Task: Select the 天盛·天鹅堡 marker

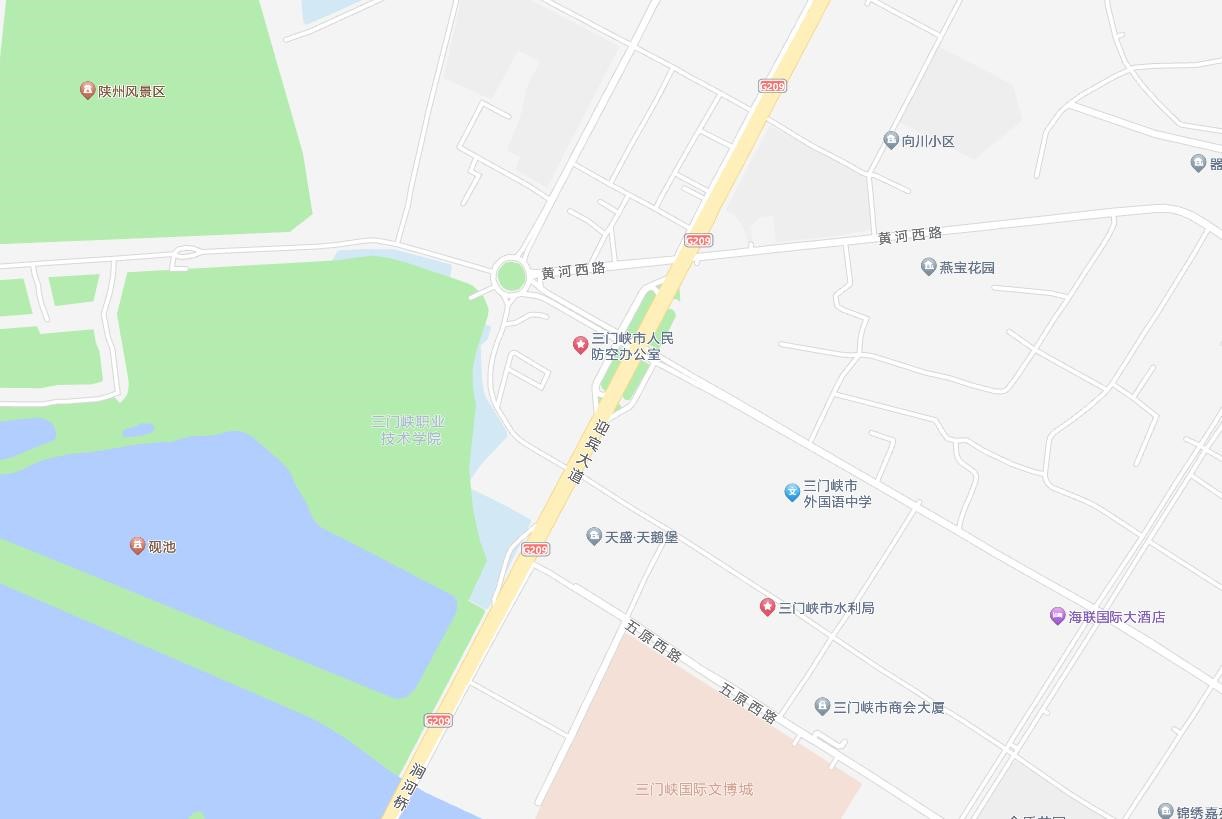Action: click(594, 537)
